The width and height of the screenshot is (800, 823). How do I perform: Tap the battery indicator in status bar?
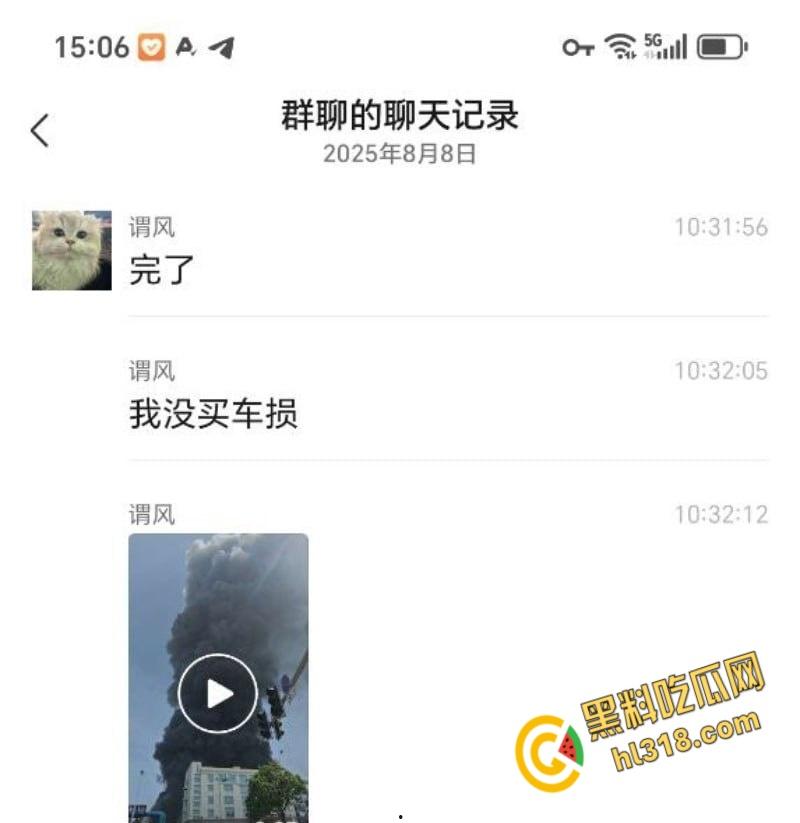click(x=722, y=44)
